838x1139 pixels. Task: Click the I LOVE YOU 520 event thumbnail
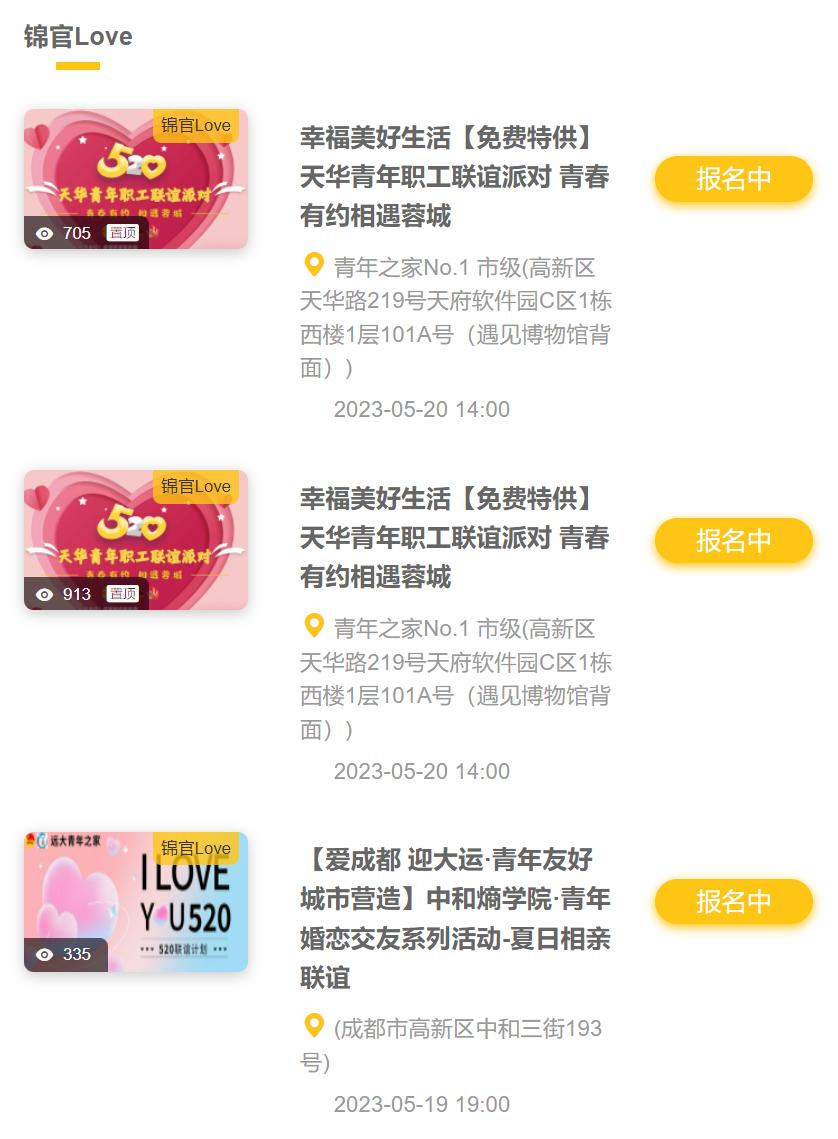point(135,900)
